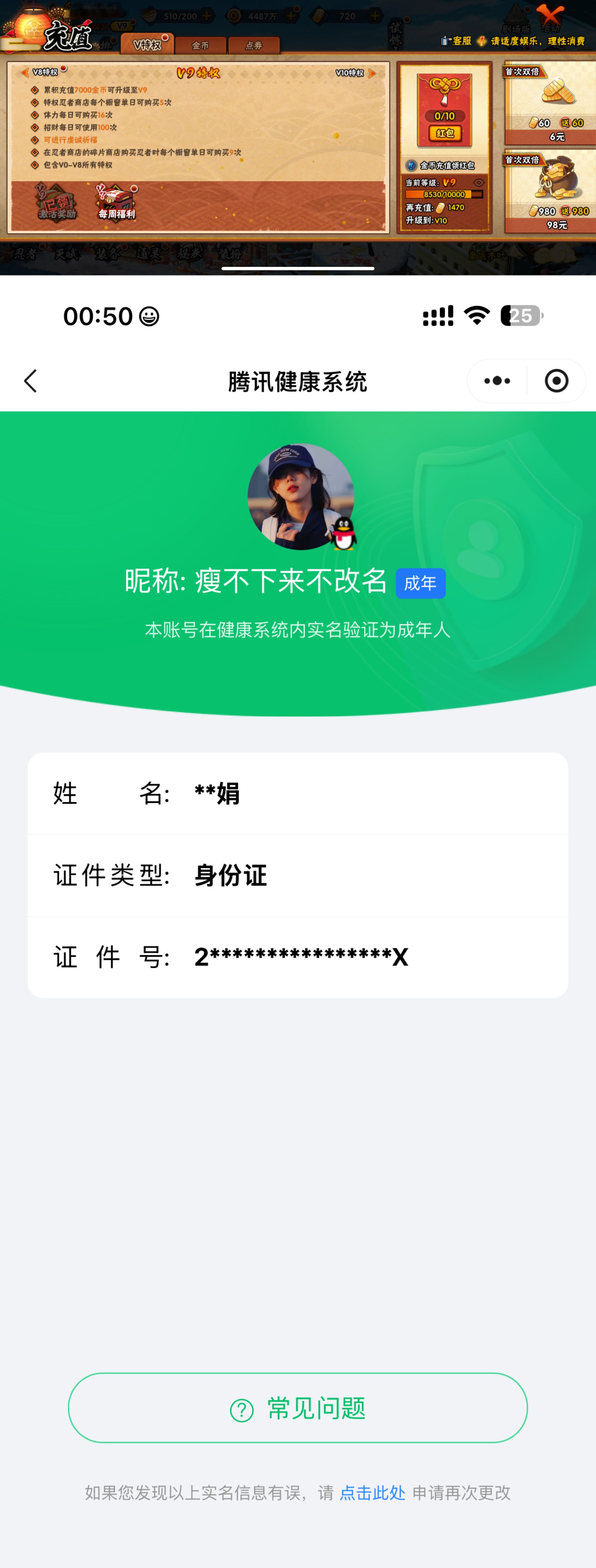Open the 每周福利 weekly chest
This screenshot has width=596, height=1568.
coord(117,201)
